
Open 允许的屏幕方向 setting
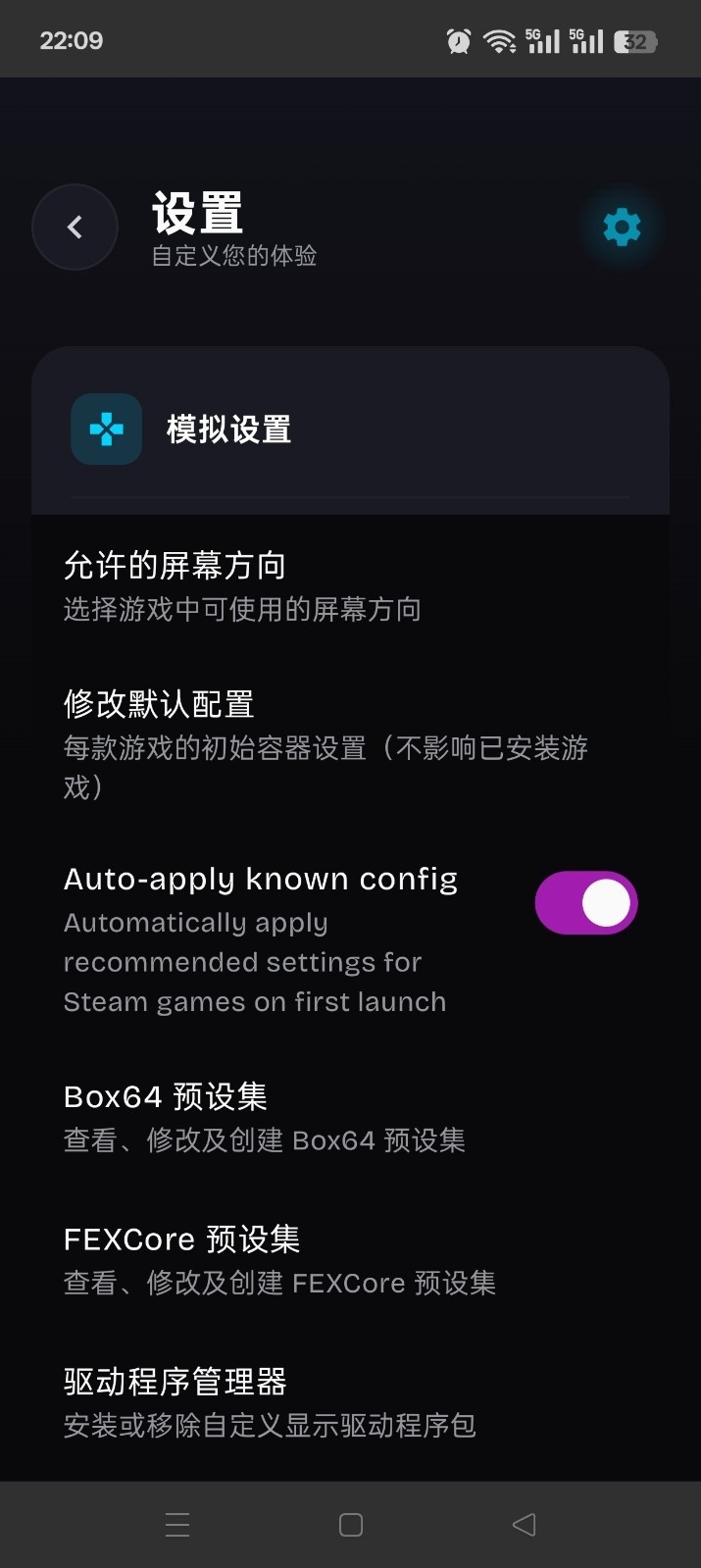click(350, 586)
